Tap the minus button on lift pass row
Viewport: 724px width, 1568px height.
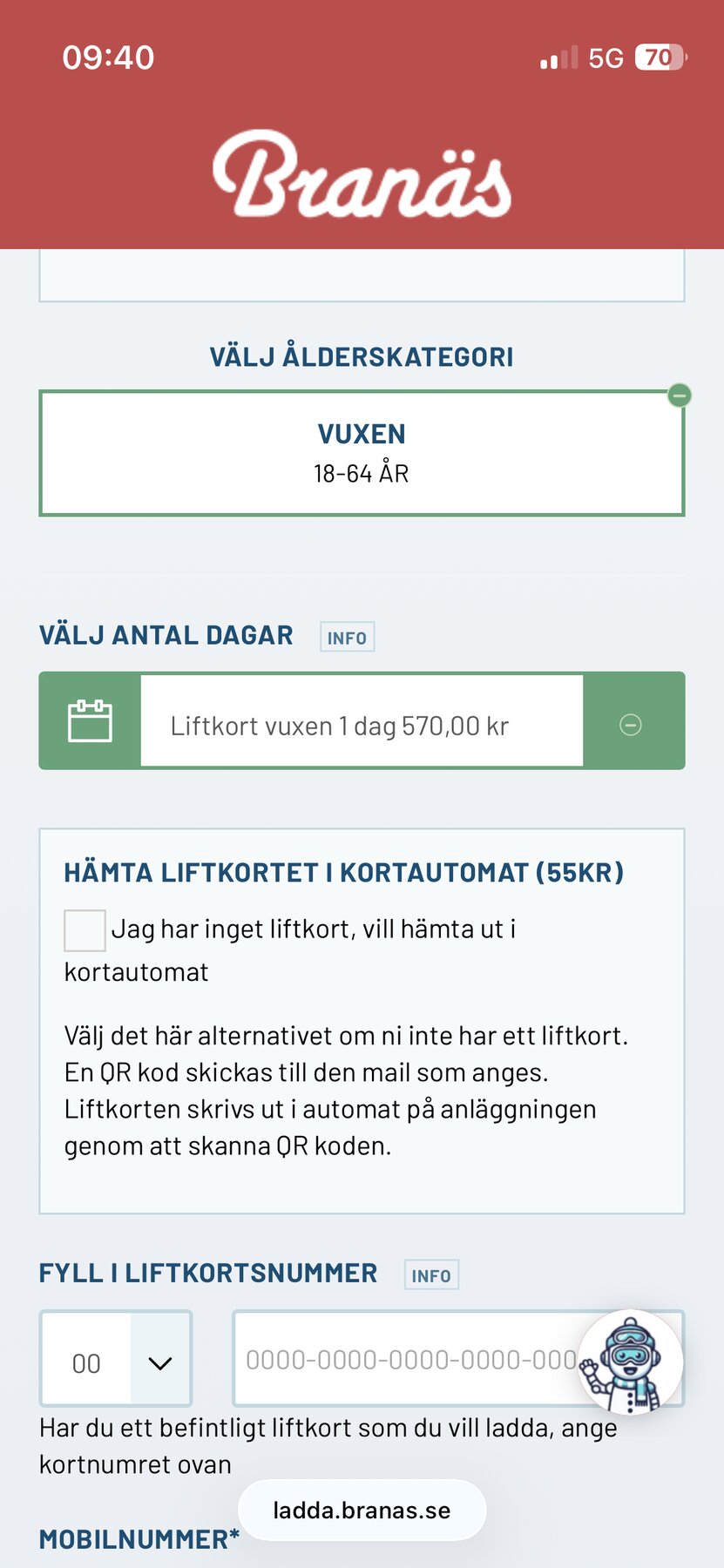click(631, 724)
